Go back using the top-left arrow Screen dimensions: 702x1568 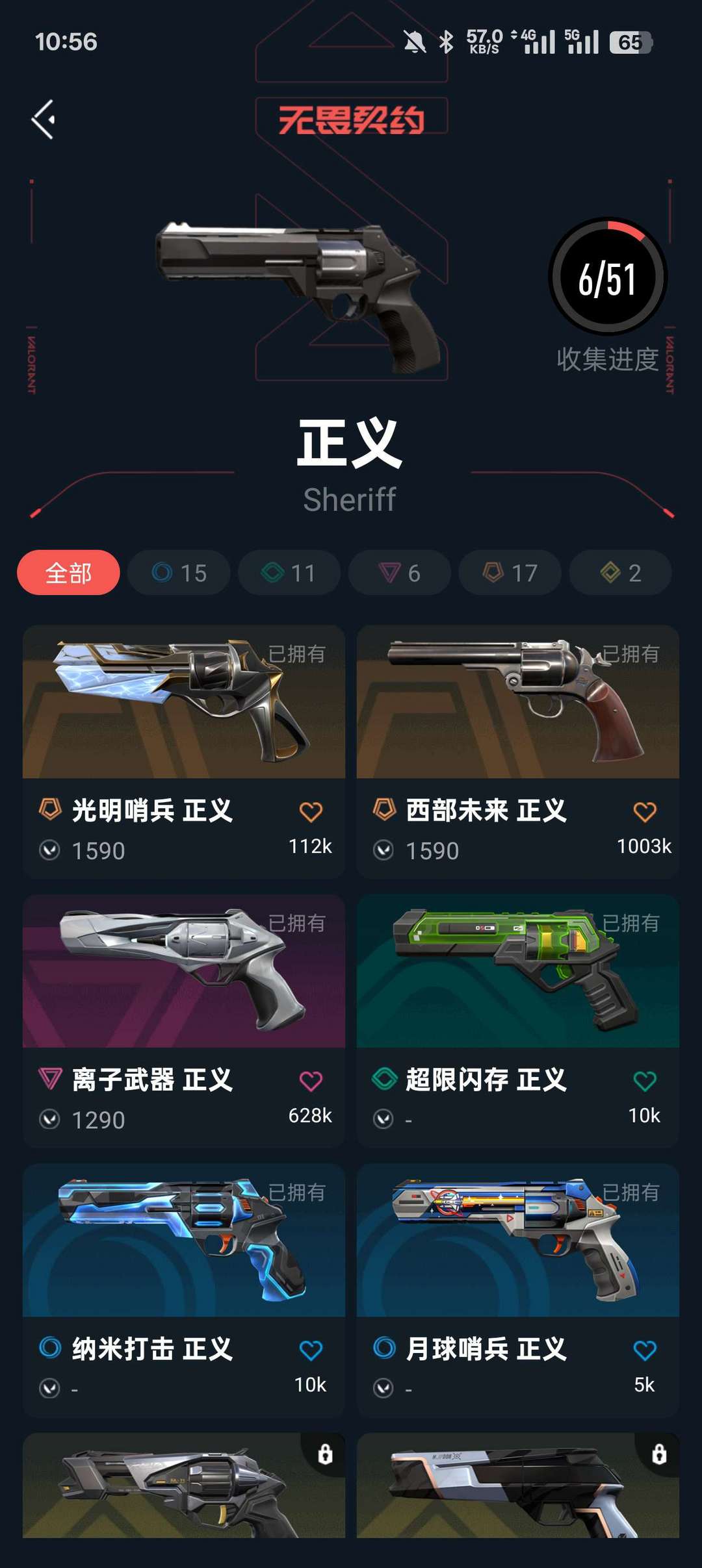(44, 120)
